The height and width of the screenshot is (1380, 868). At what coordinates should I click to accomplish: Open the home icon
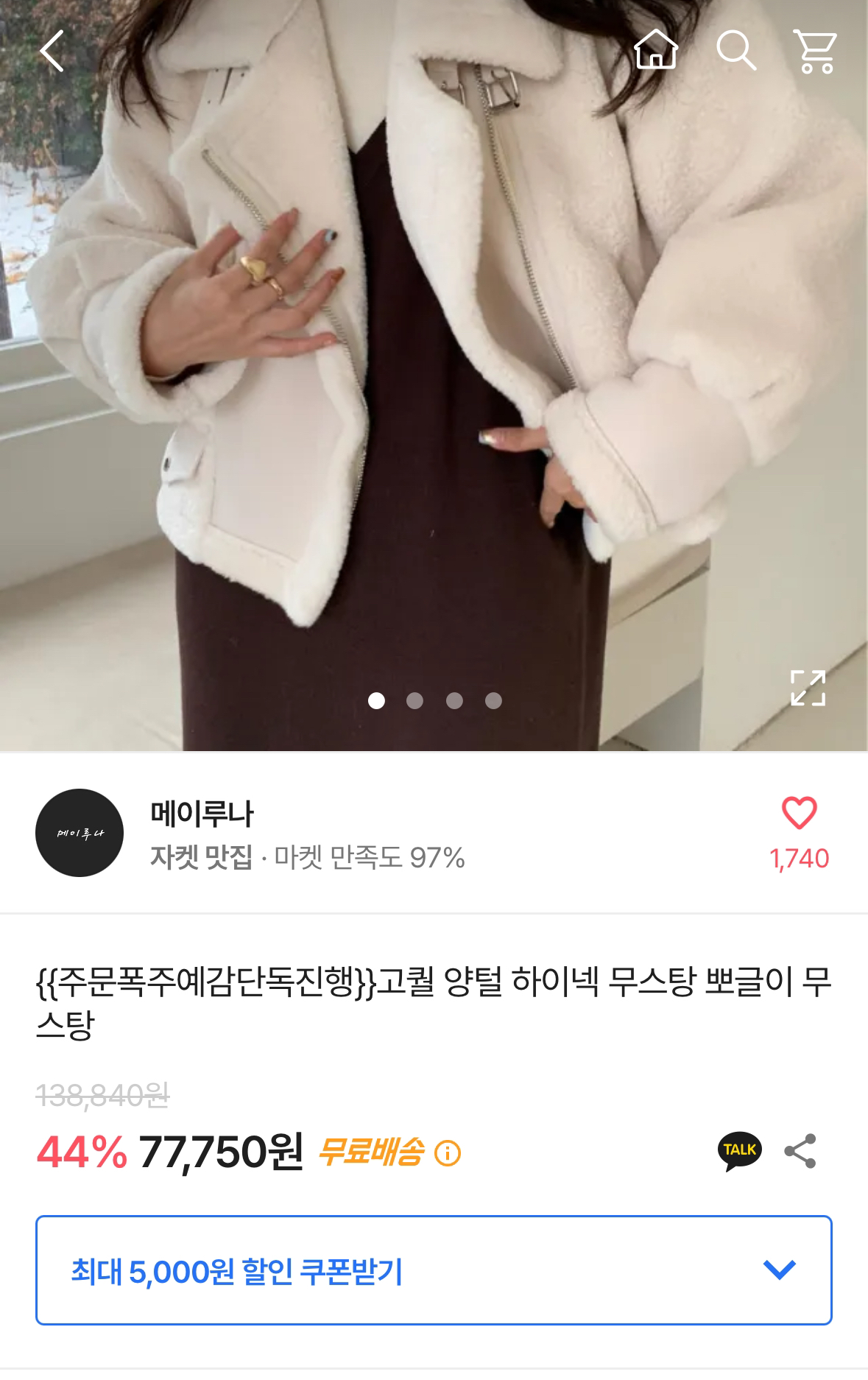[655, 50]
